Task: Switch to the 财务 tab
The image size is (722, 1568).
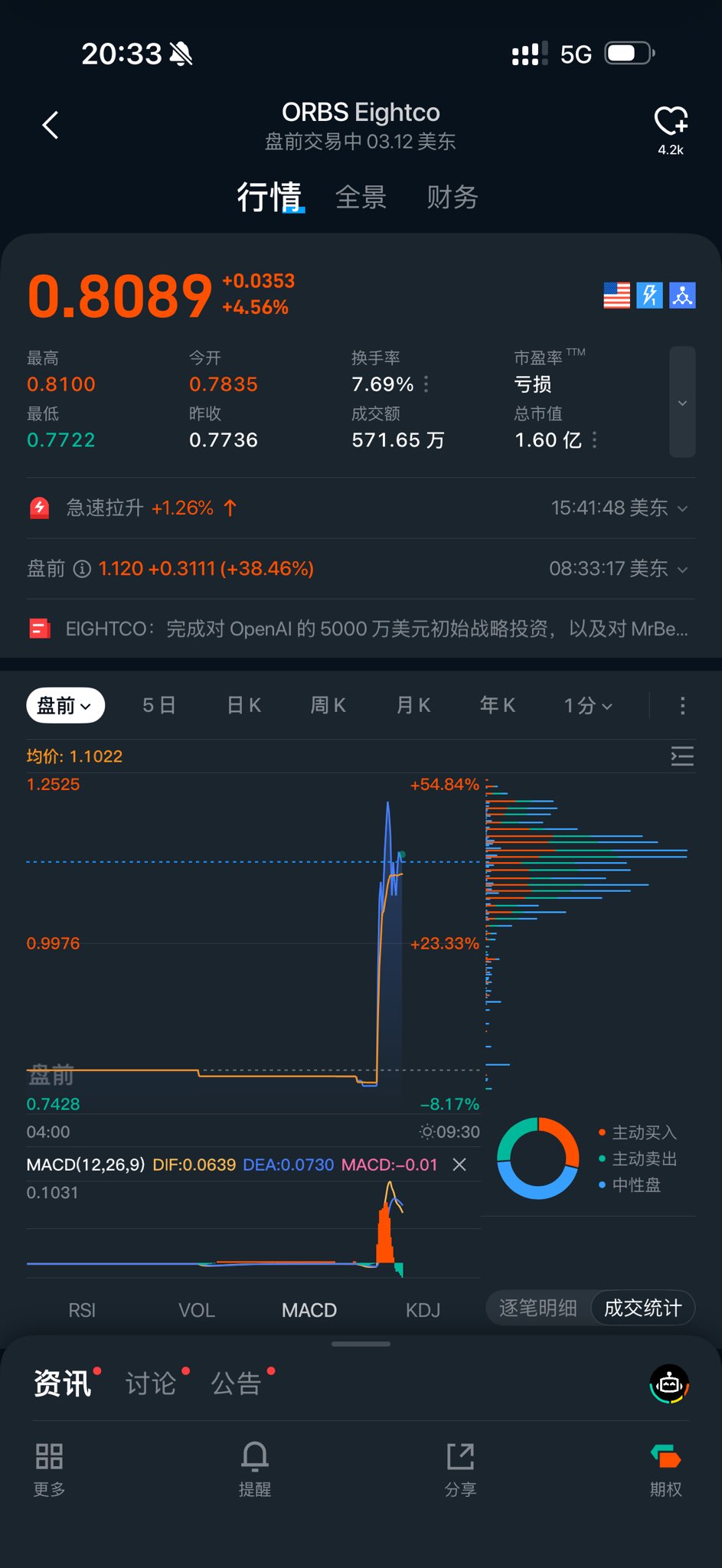Action: (452, 198)
